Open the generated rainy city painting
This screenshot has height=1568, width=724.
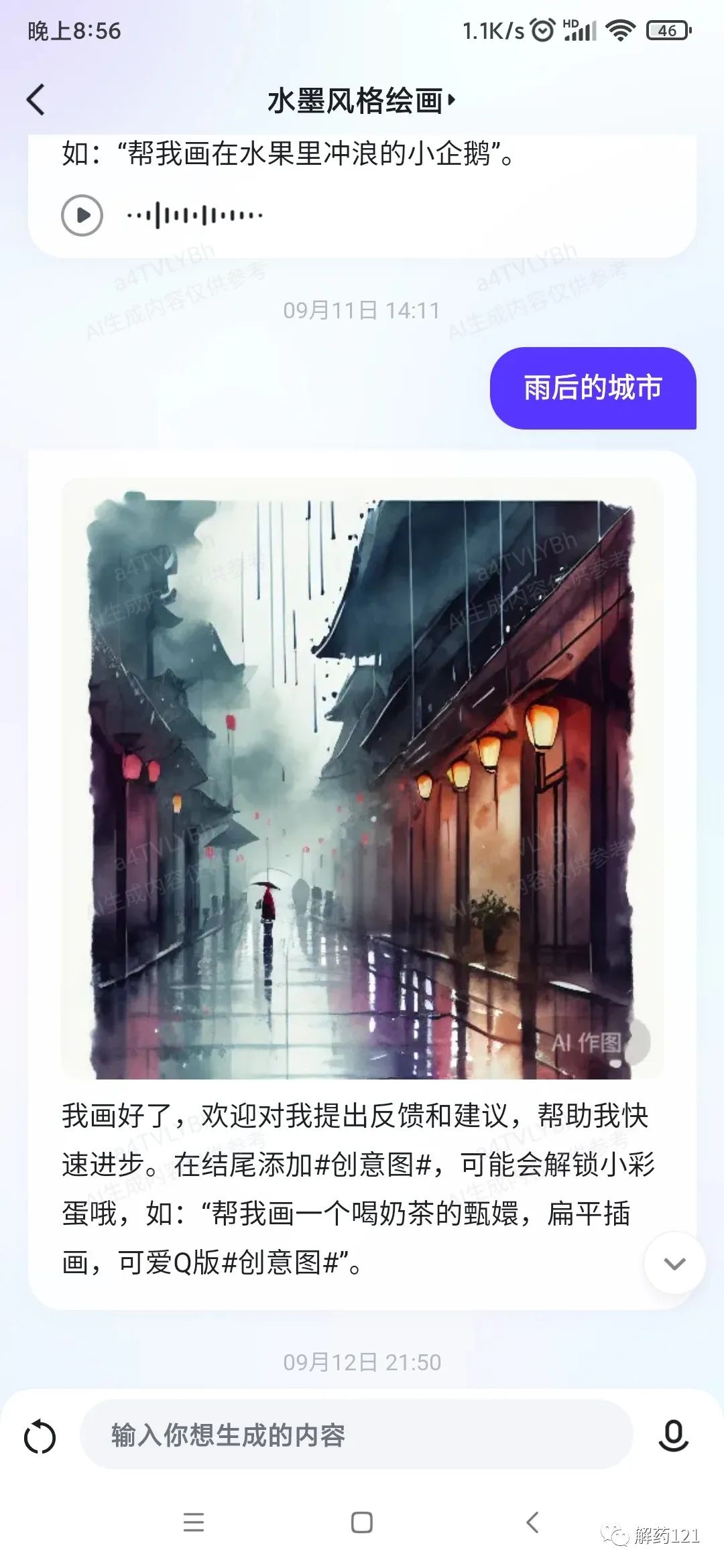(362, 777)
